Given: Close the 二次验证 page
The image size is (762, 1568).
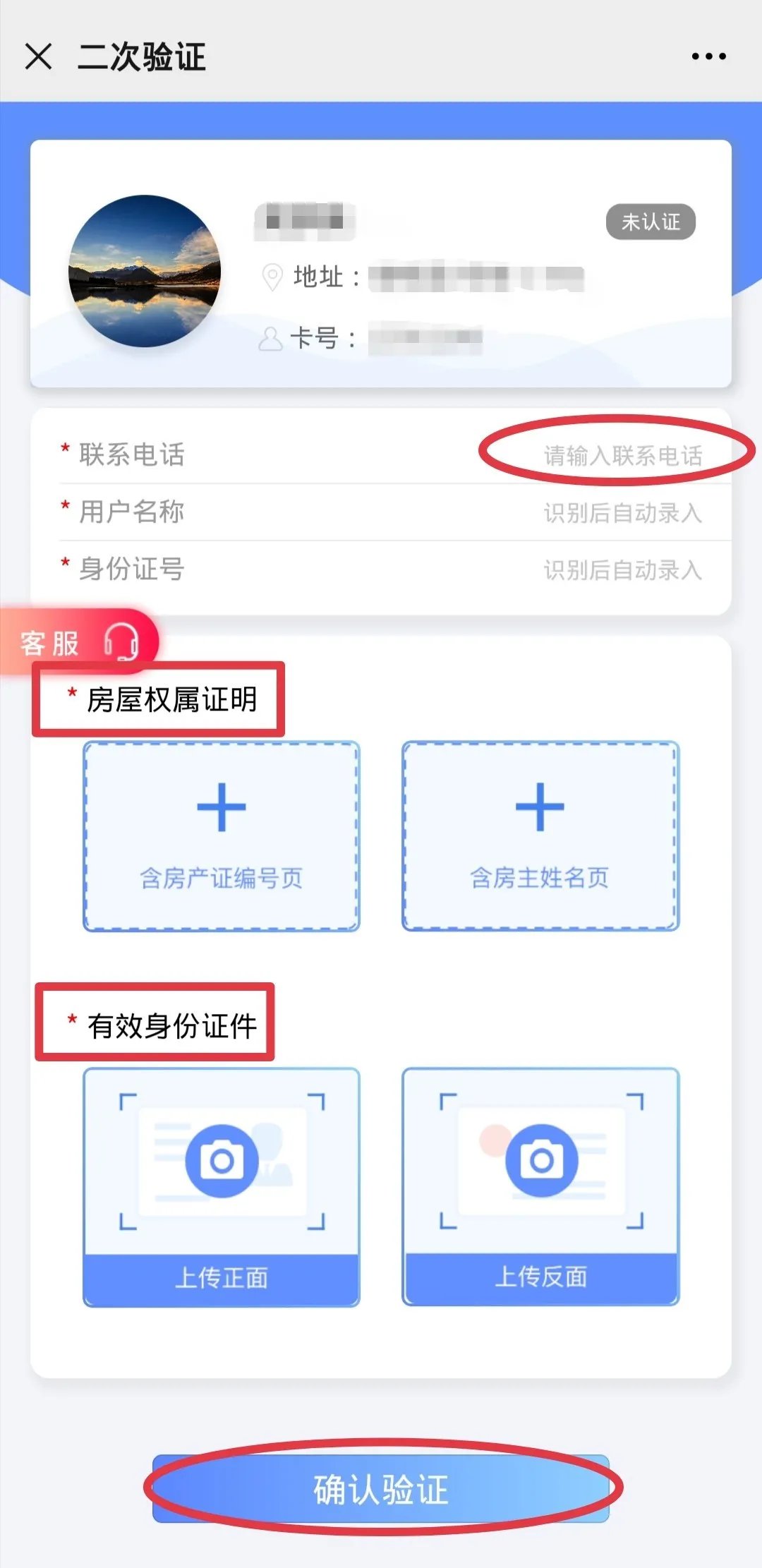Looking at the screenshot, I should (38, 56).
